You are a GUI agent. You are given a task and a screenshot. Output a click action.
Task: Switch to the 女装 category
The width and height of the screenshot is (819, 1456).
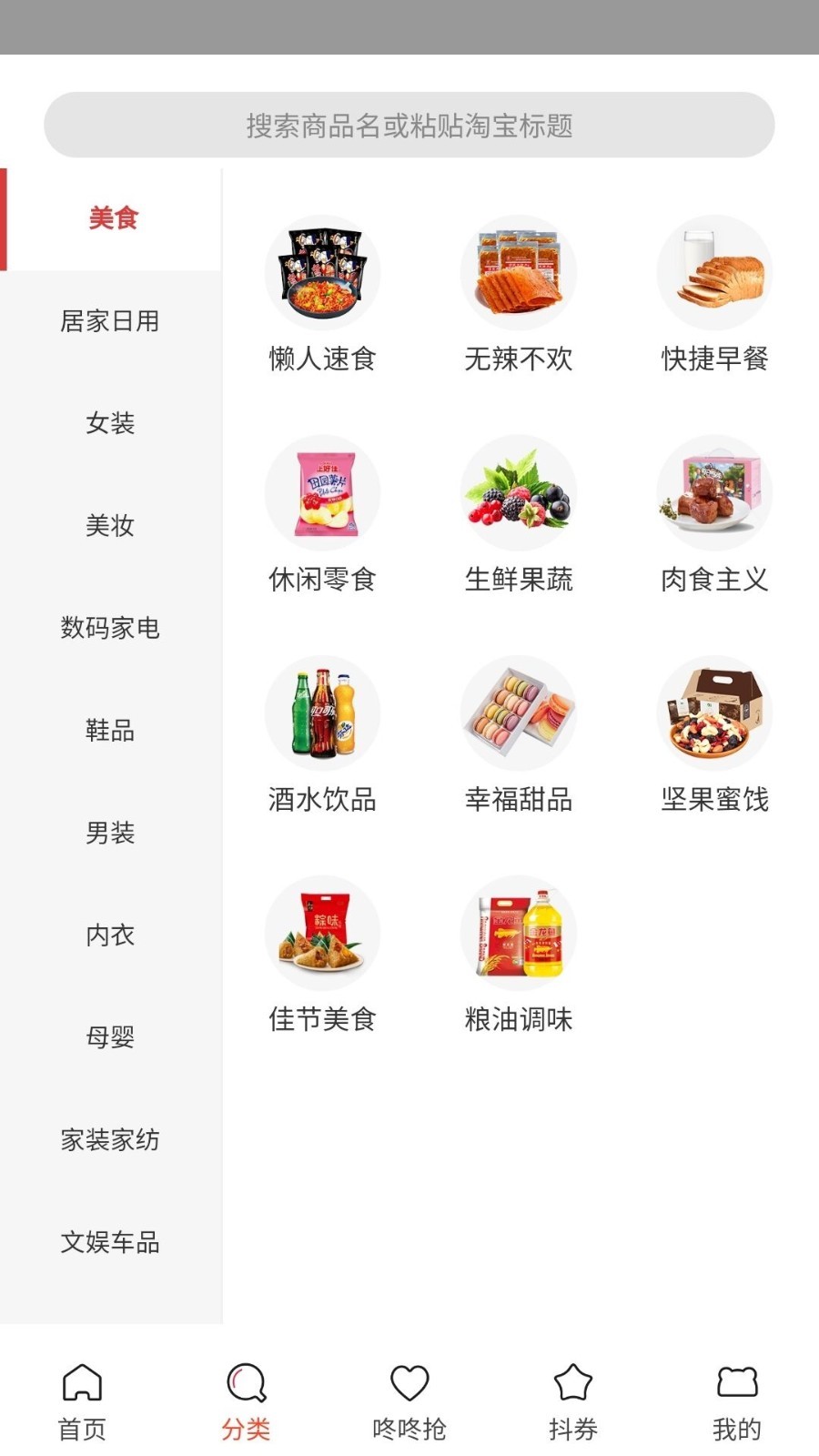(110, 423)
